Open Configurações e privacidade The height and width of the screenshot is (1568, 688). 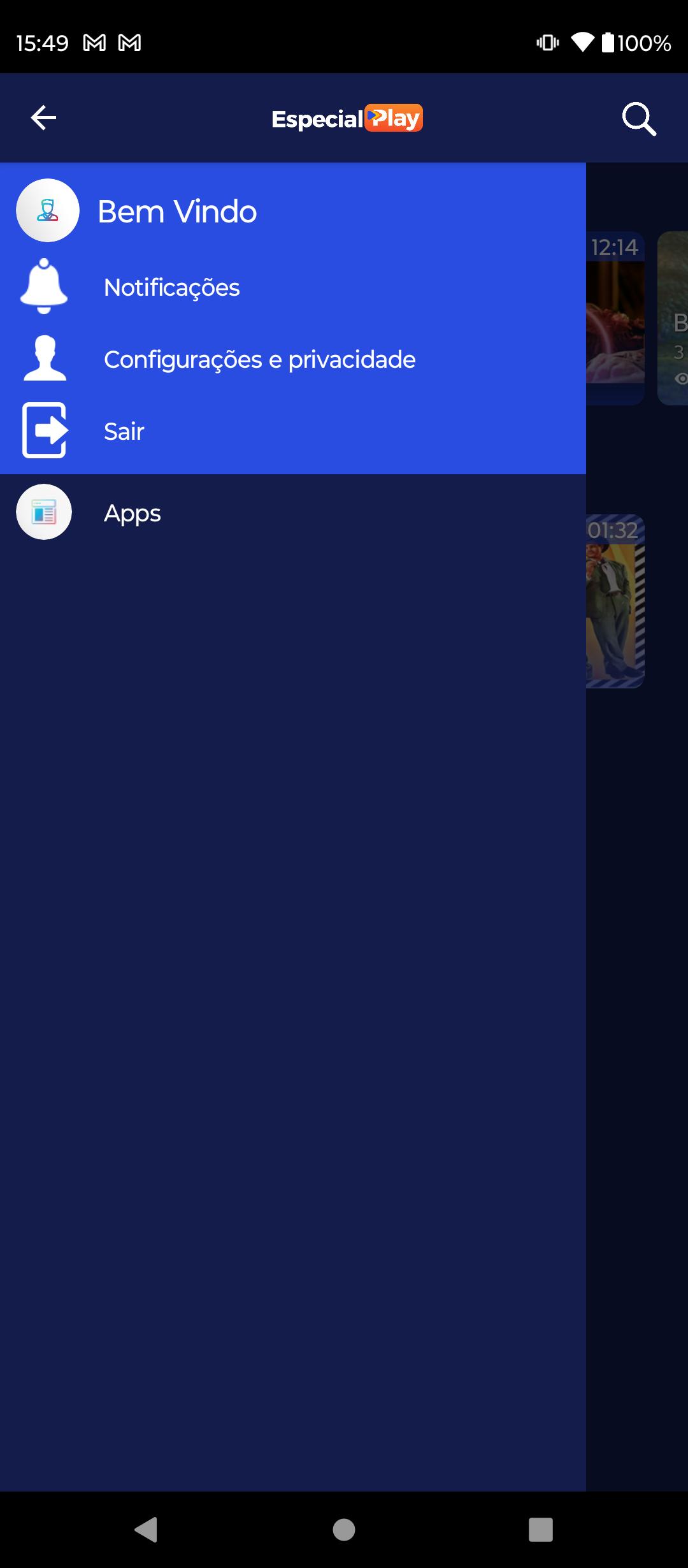tap(293, 359)
